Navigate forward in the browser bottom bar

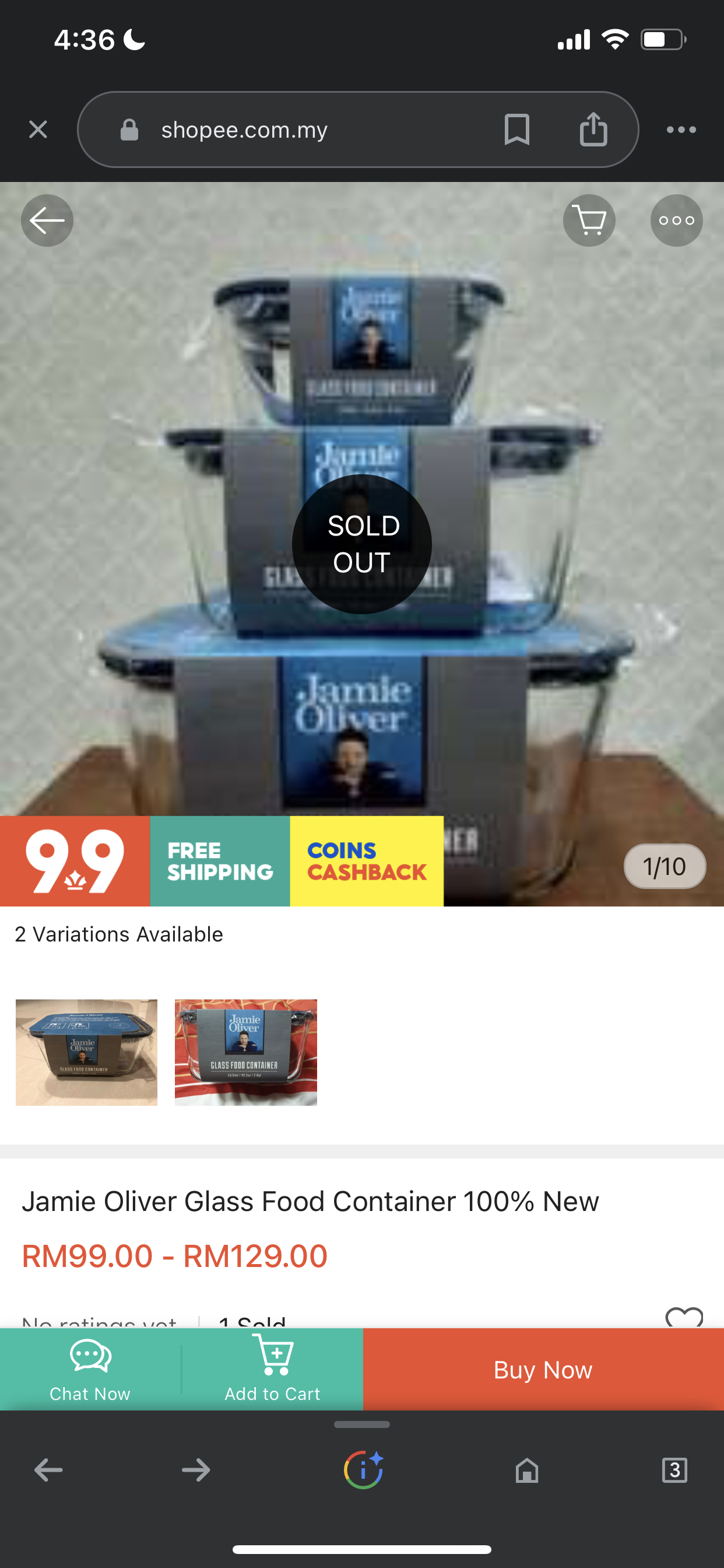coord(196,1471)
